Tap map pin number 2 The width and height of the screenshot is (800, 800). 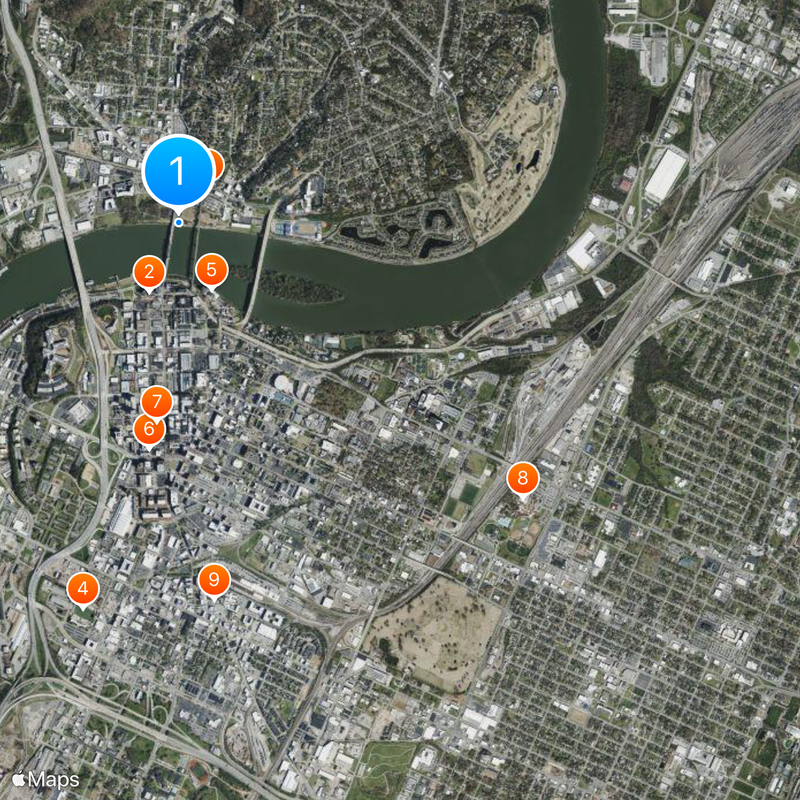[149, 271]
